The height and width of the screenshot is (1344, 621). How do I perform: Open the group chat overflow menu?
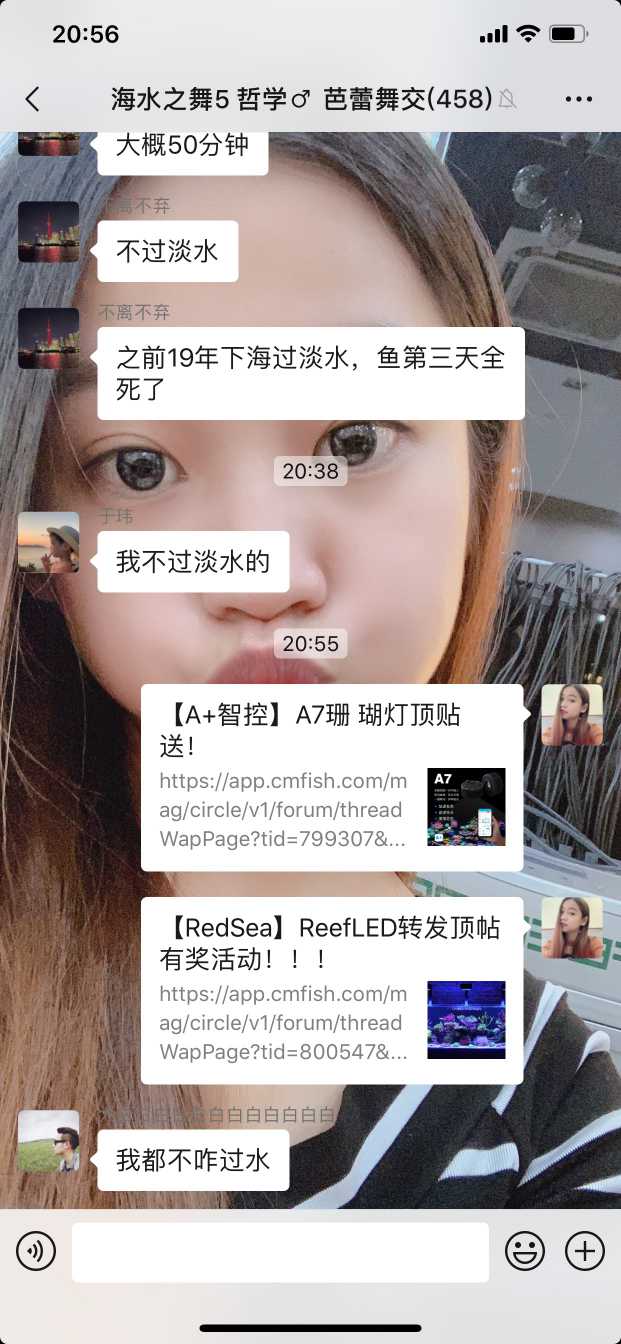coord(580,99)
